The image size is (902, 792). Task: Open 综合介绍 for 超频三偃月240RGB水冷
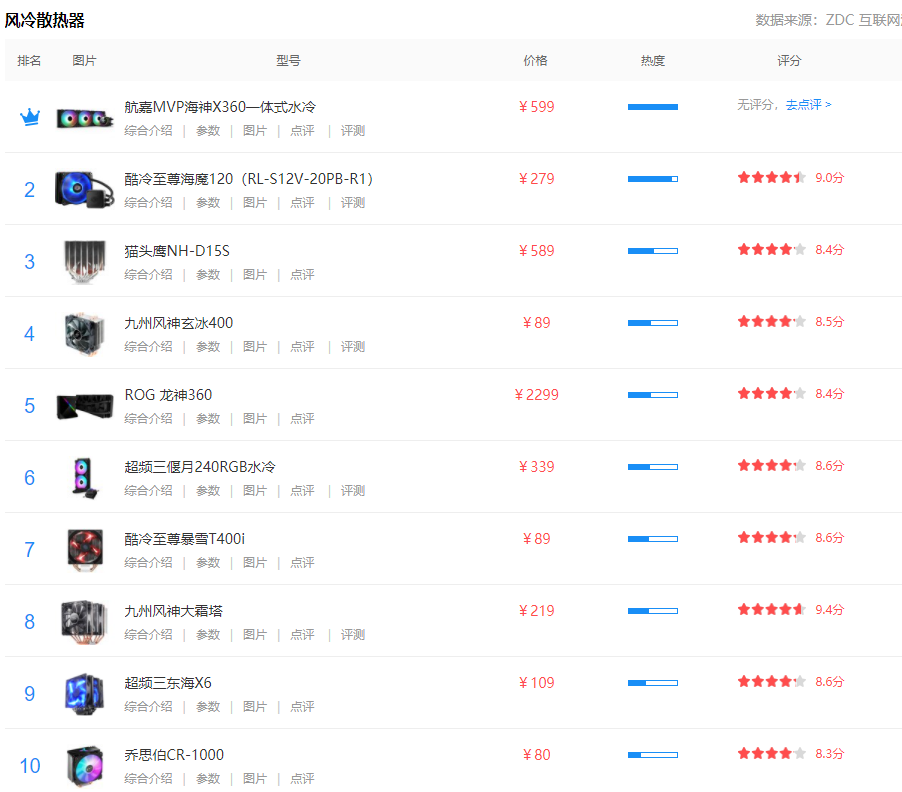point(148,491)
